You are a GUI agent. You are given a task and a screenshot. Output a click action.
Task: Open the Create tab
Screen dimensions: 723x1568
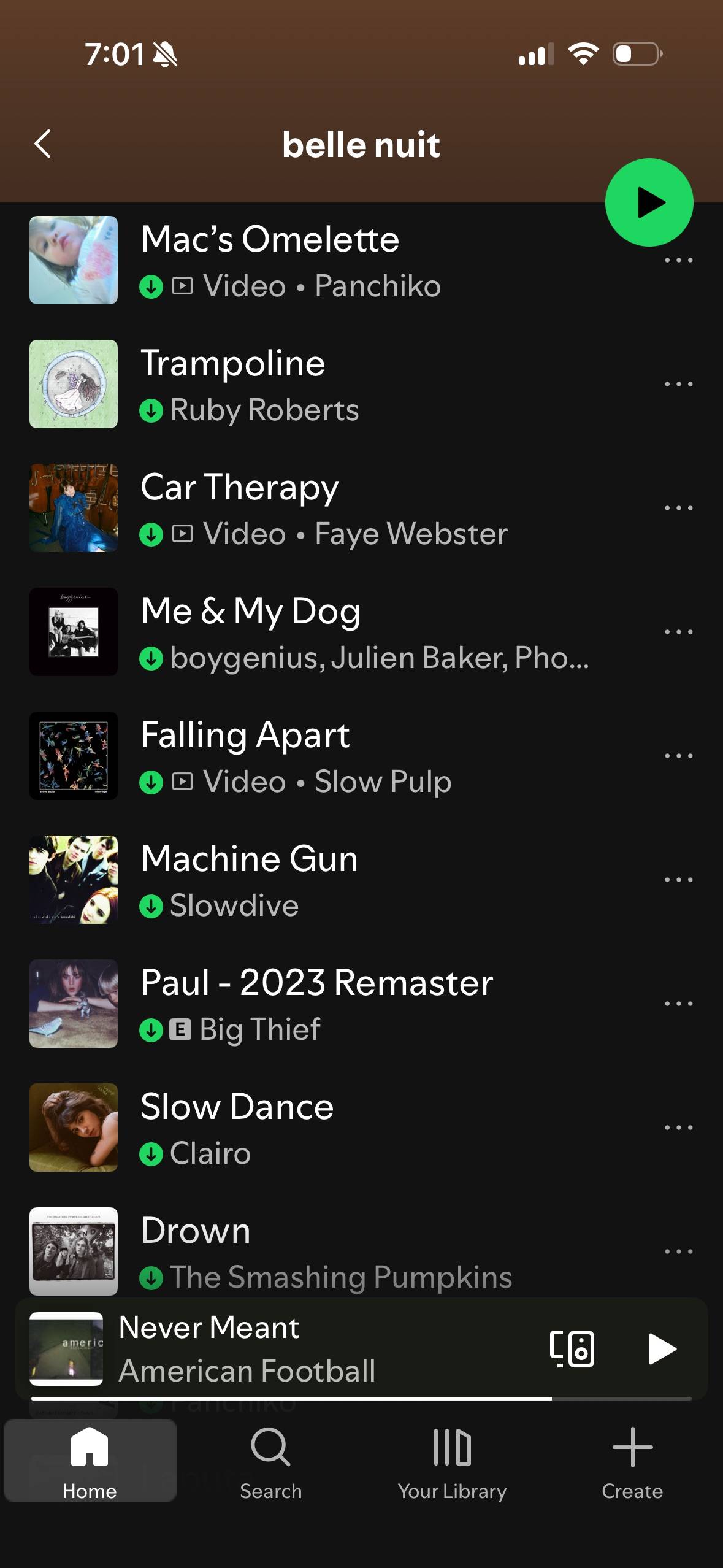pyautogui.click(x=632, y=1462)
